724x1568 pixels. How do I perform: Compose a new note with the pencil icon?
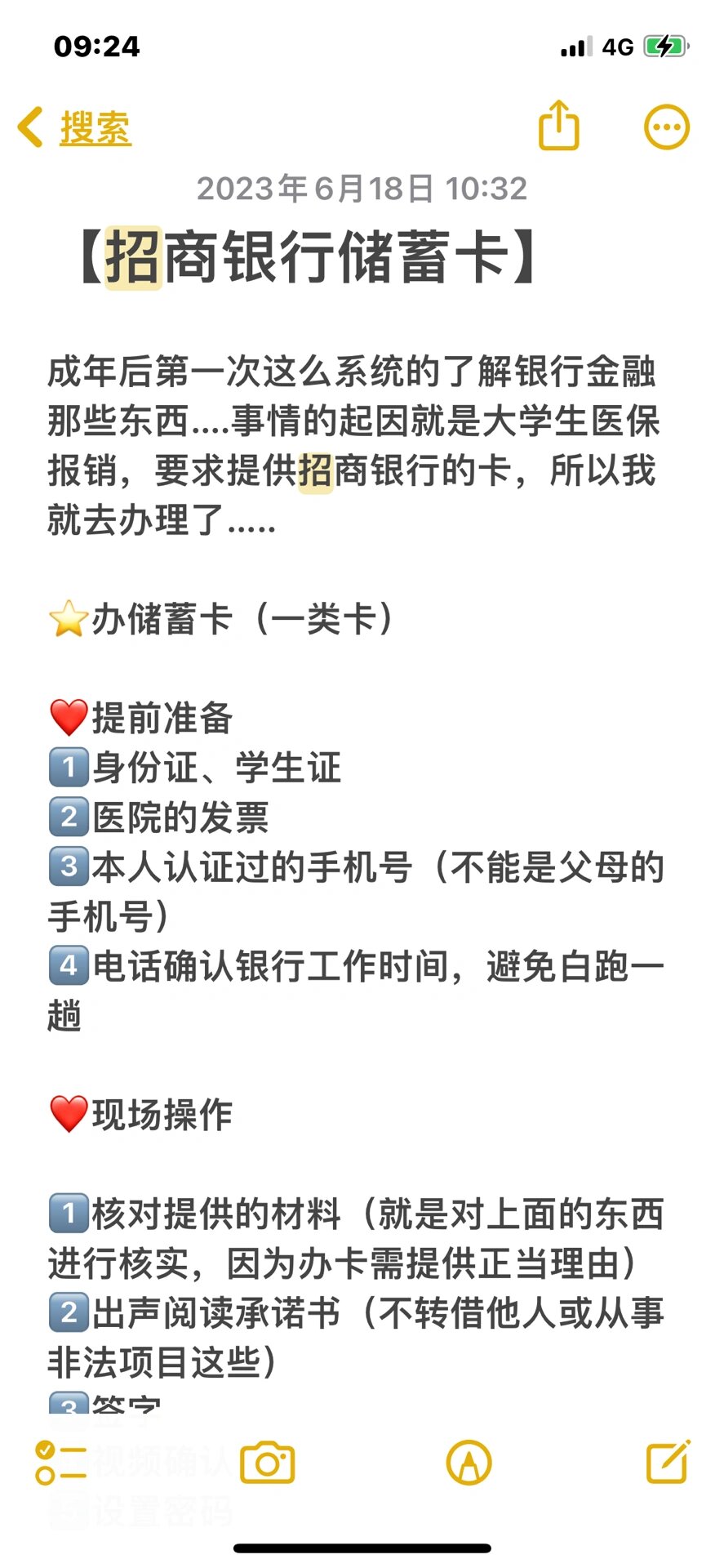[665, 1463]
